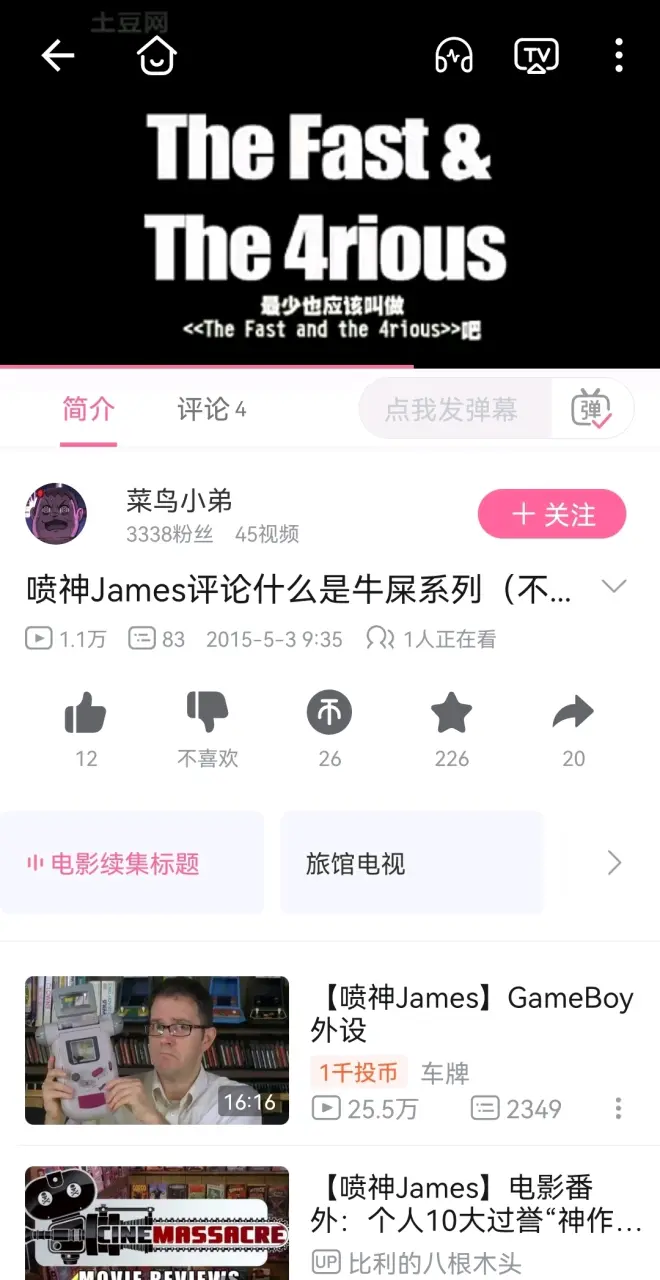The width and height of the screenshot is (660, 1280).
Task: Give coins to this video
Action: pyautogui.click(x=330, y=715)
